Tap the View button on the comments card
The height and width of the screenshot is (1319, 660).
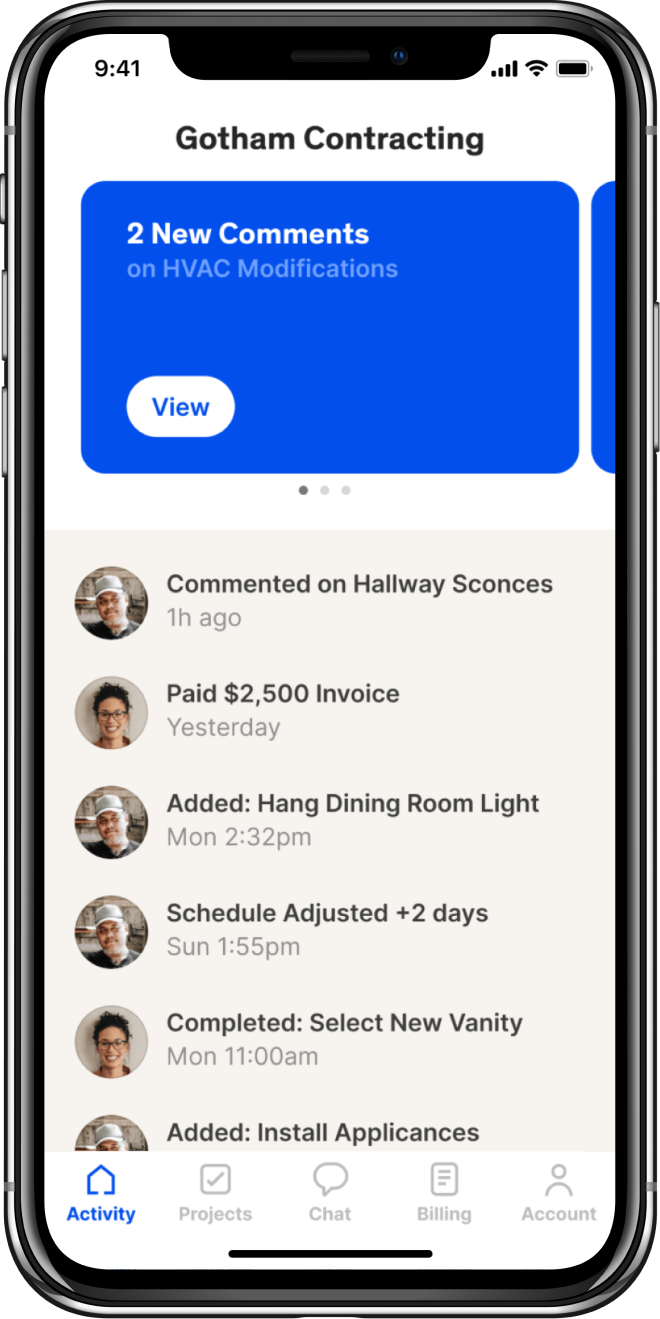[x=180, y=407]
